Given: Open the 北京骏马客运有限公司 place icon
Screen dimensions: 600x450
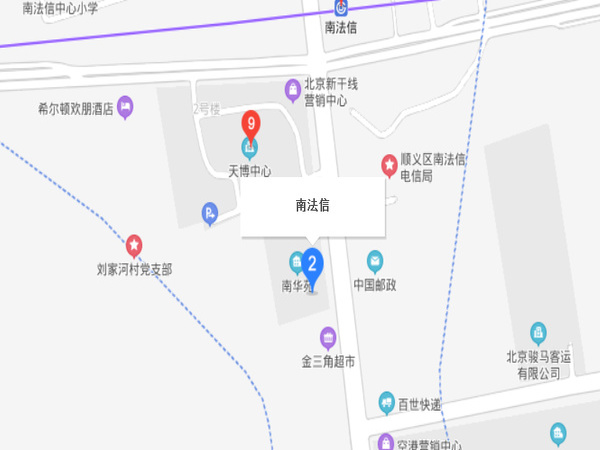Looking at the screenshot, I should point(538,332).
